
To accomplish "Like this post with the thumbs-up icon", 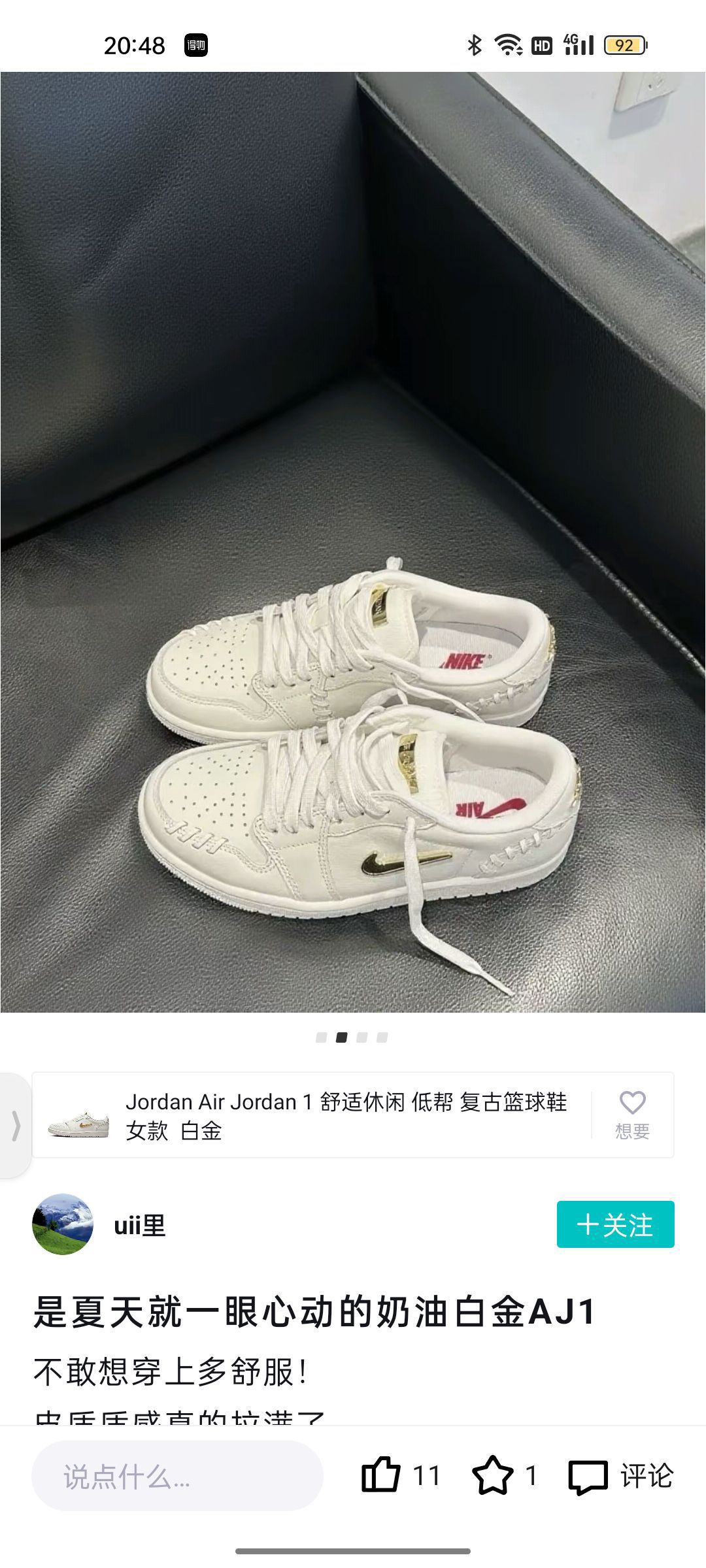I will pos(380,1475).
